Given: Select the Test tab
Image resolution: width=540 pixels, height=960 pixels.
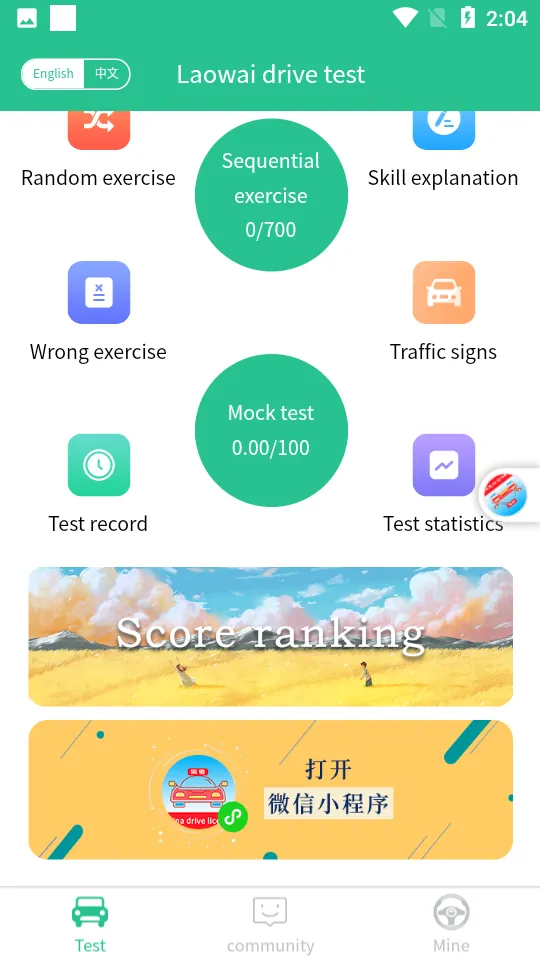Looking at the screenshot, I should [x=90, y=925].
